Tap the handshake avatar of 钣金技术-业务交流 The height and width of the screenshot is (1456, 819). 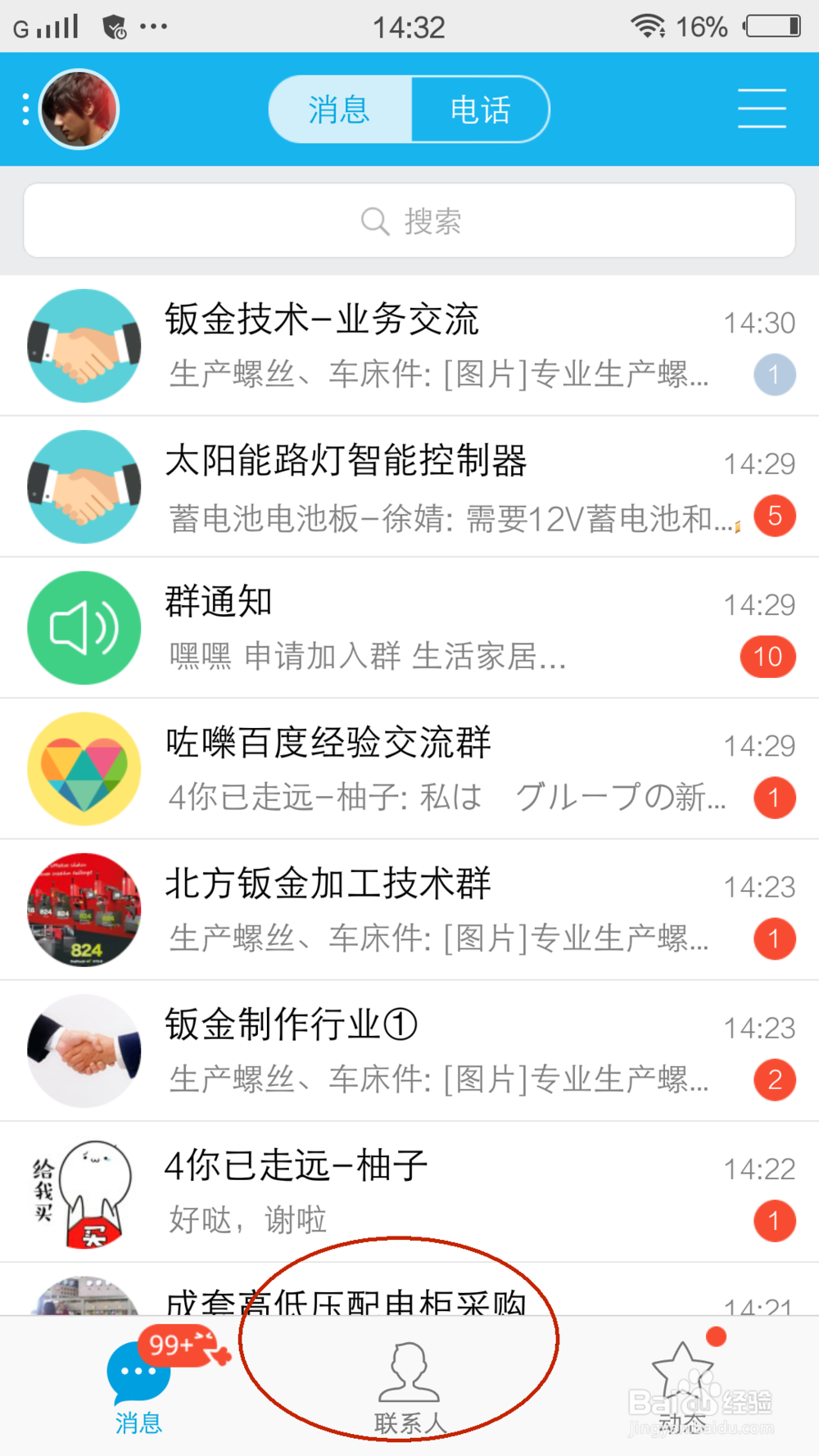coord(84,346)
